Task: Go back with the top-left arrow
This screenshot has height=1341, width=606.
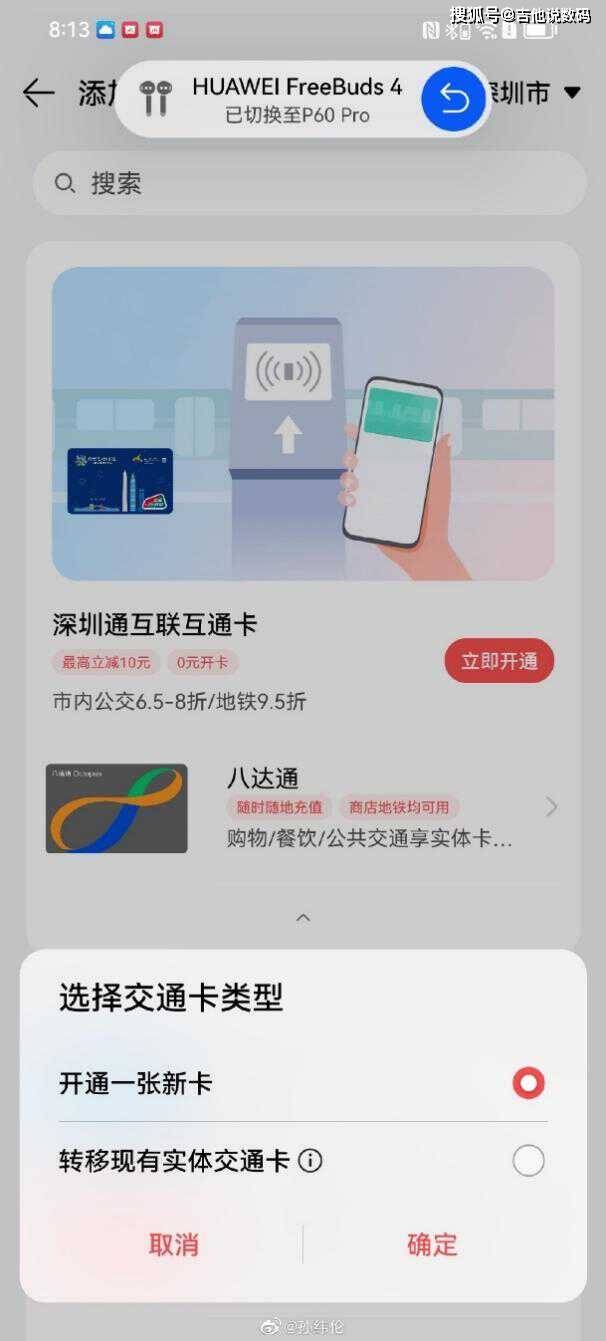Action: tap(38, 93)
